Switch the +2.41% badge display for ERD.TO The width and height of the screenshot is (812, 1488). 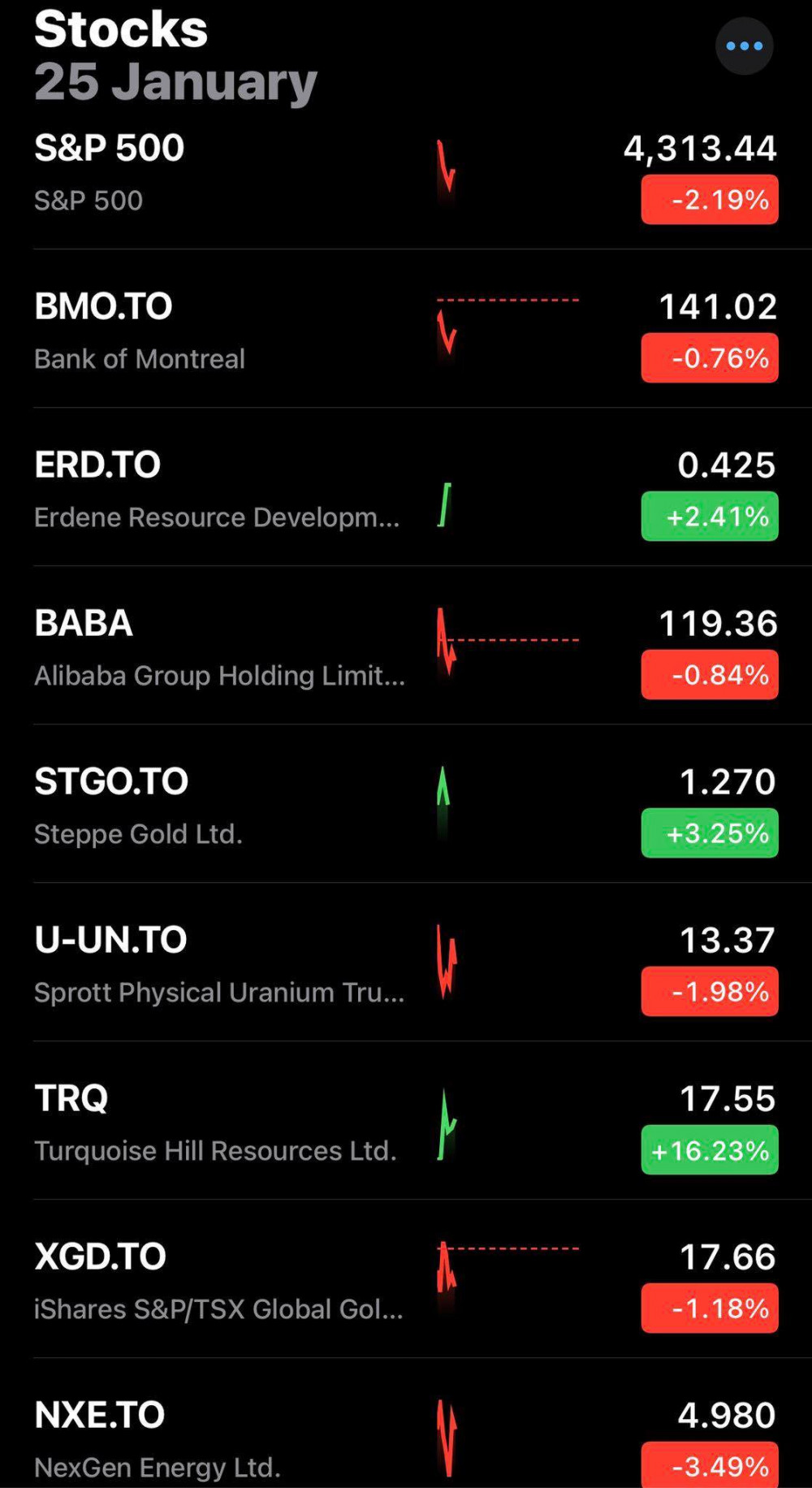coord(710,517)
